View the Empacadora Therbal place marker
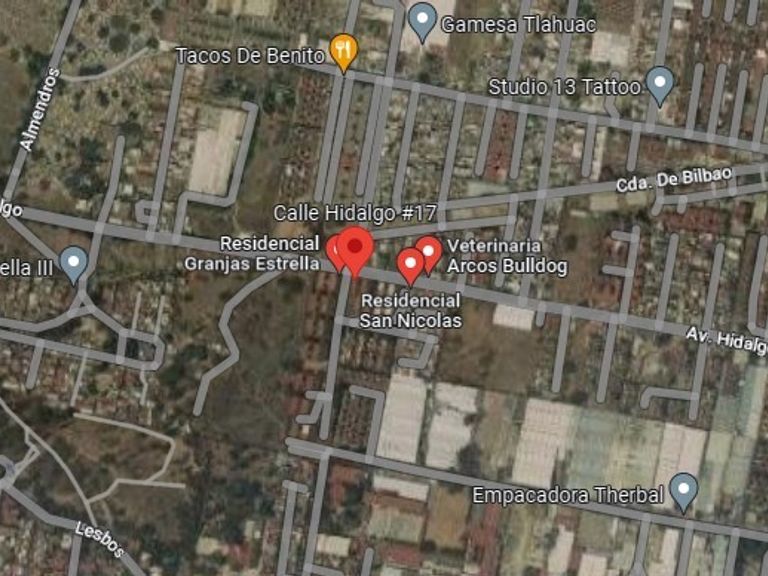The image size is (768, 576). click(683, 492)
